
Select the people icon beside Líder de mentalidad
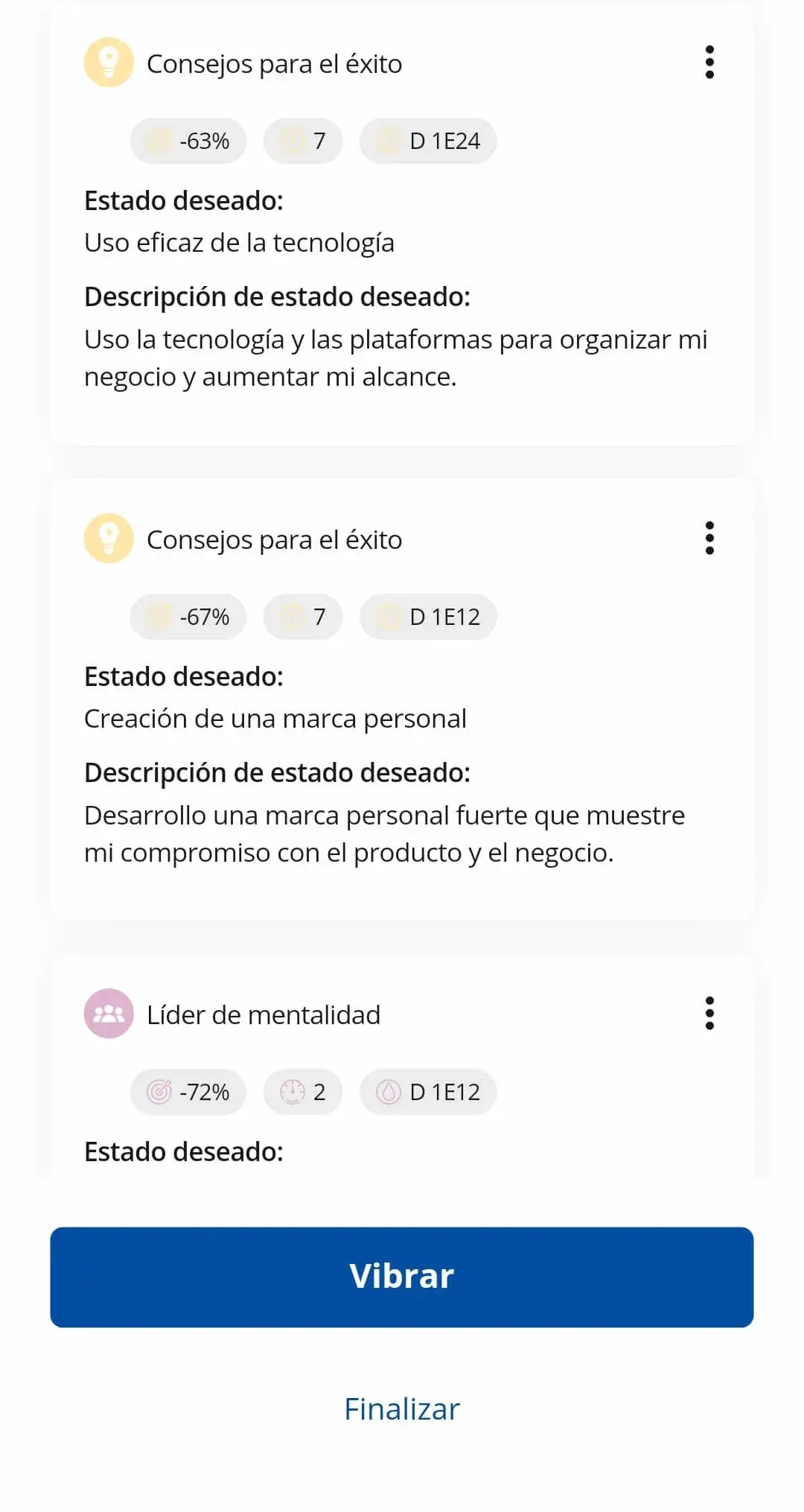coord(109,1014)
